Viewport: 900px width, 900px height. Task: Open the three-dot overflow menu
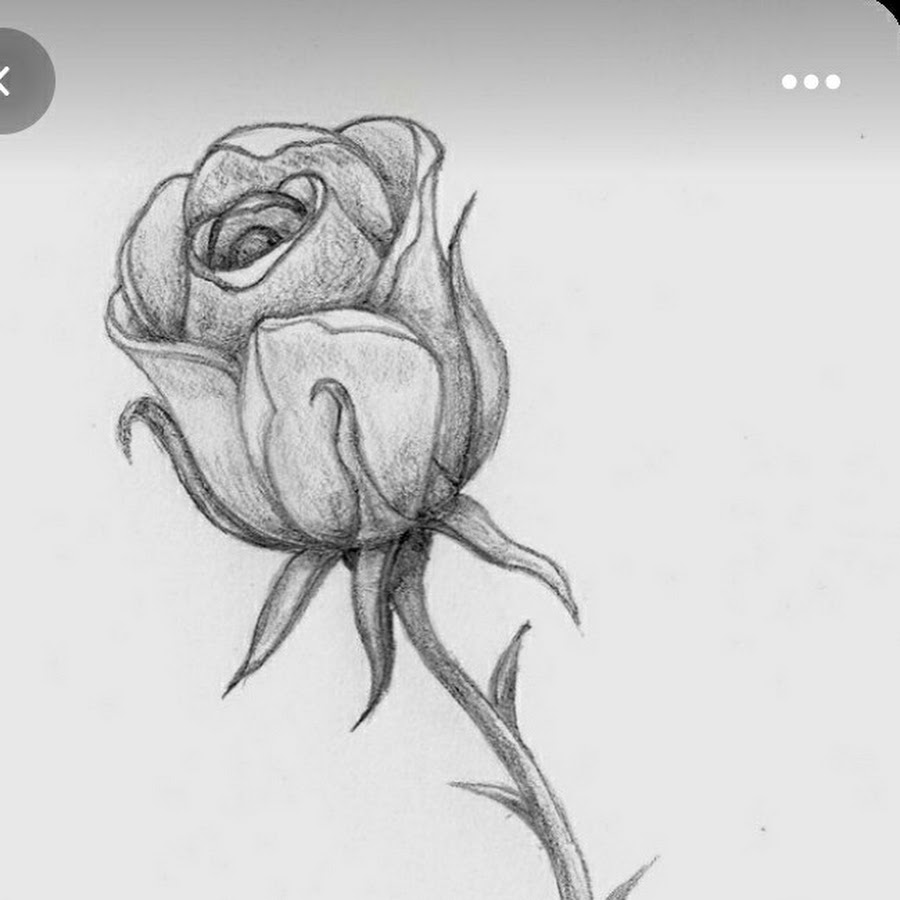pos(811,82)
